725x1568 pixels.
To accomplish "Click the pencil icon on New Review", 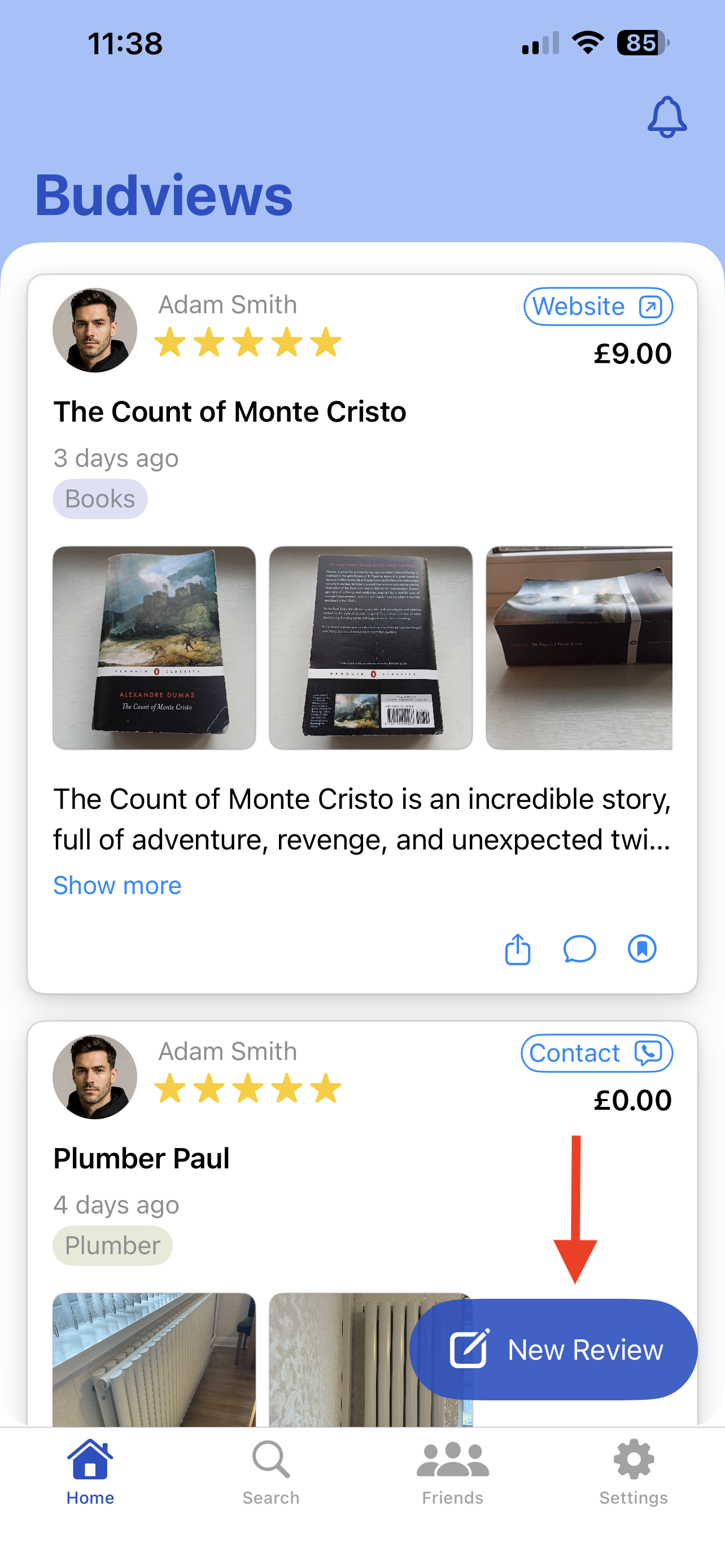I will pyautogui.click(x=470, y=1349).
